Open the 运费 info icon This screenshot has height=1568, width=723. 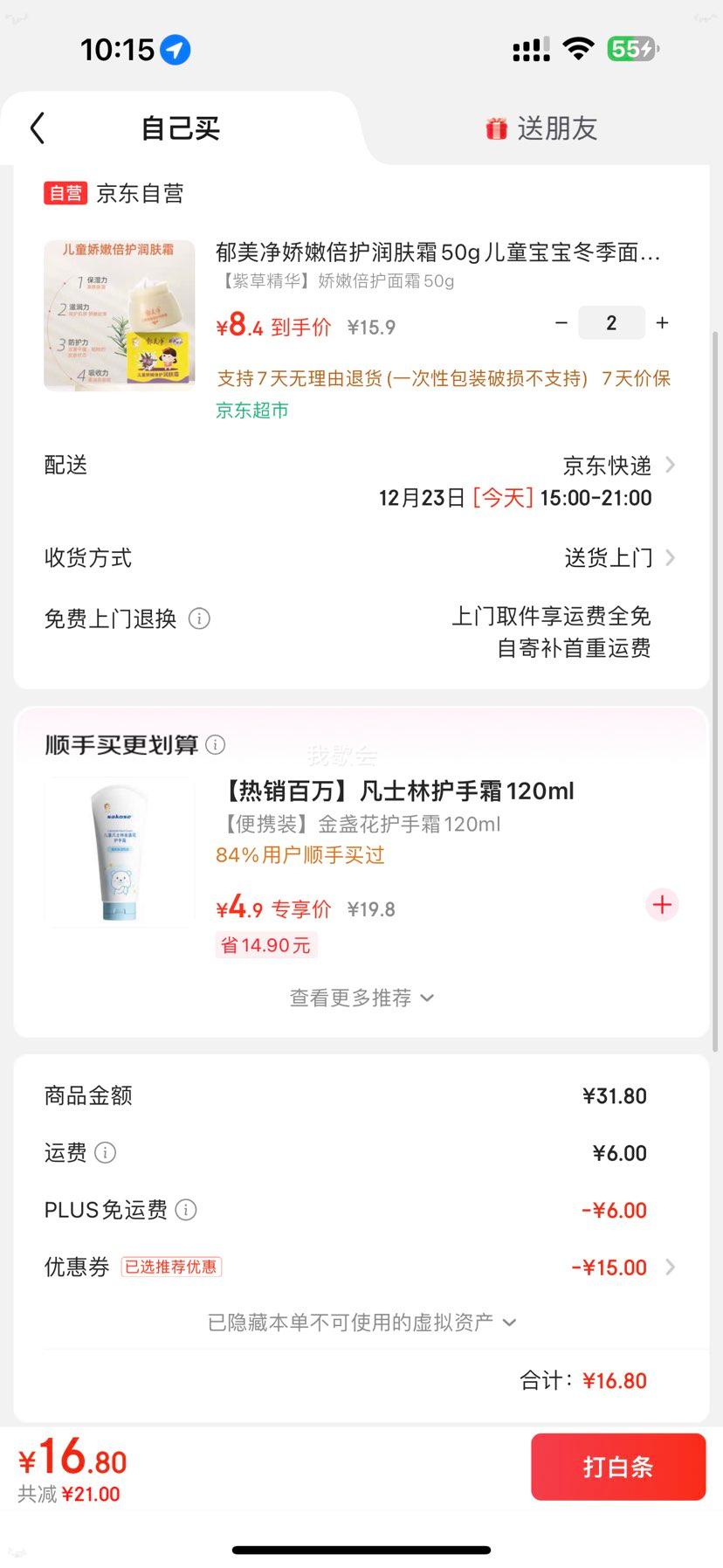[x=105, y=1152]
